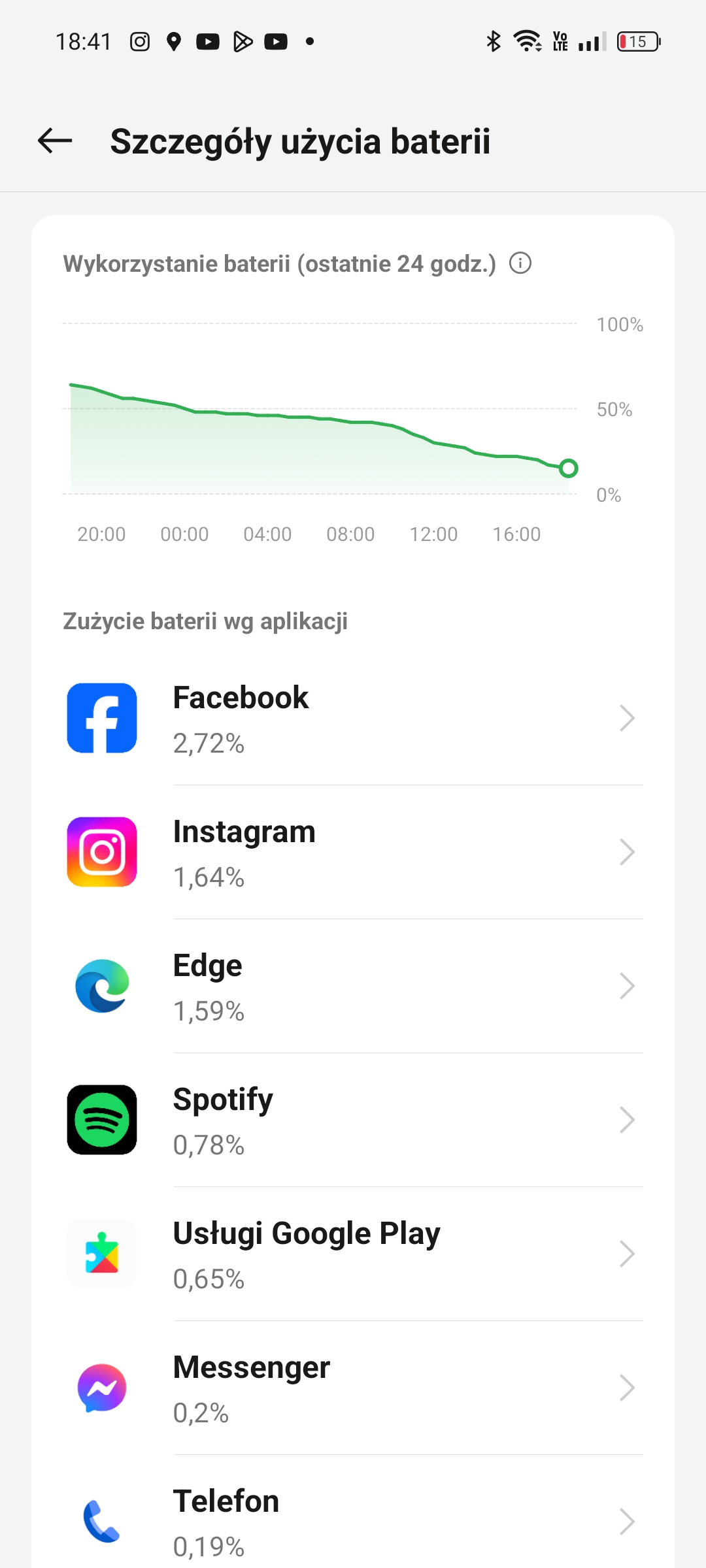The width and height of the screenshot is (706, 1568).
Task: Open Facebook battery usage details
Action: coord(353,718)
